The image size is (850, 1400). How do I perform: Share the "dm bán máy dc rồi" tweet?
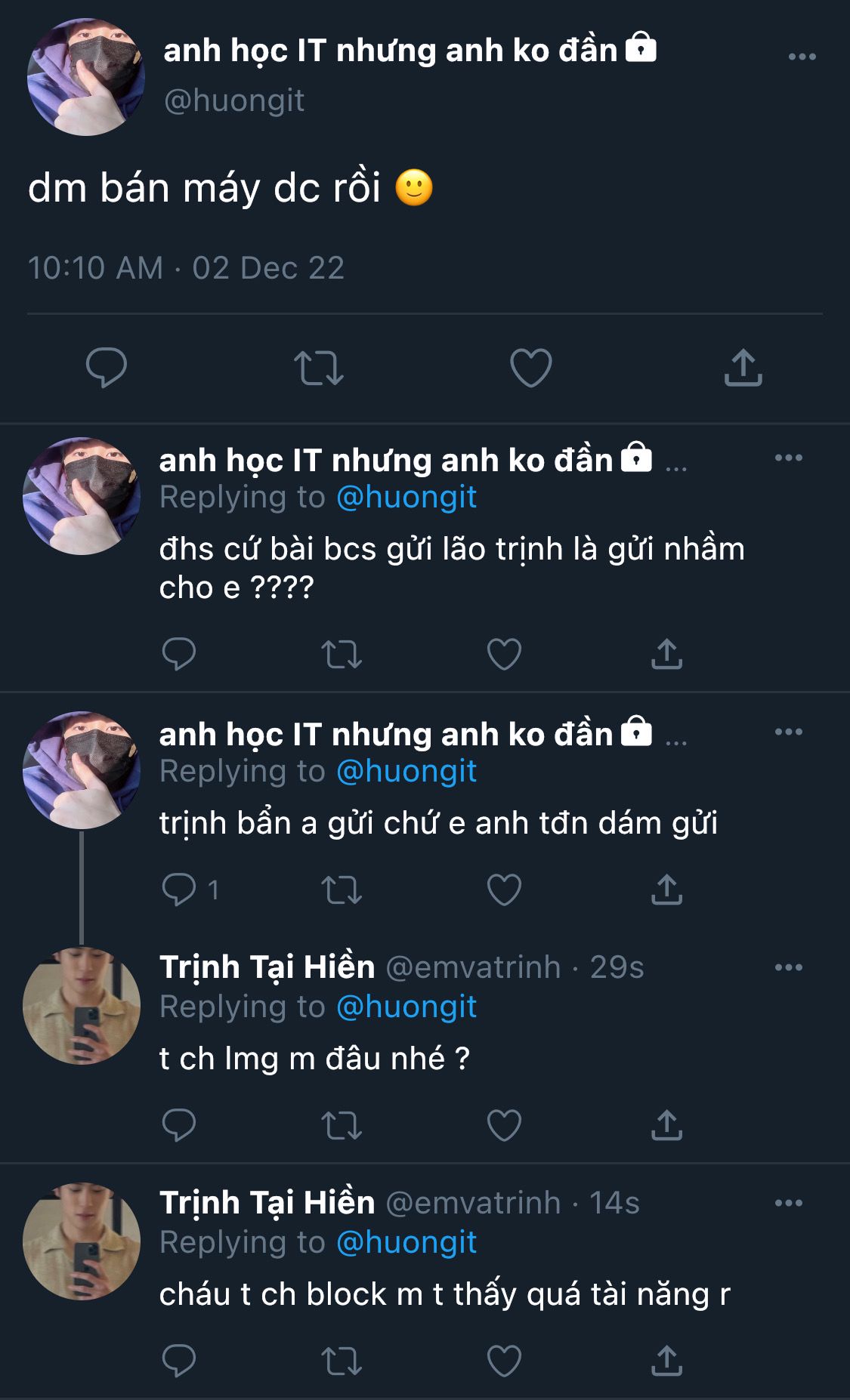[743, 368]
